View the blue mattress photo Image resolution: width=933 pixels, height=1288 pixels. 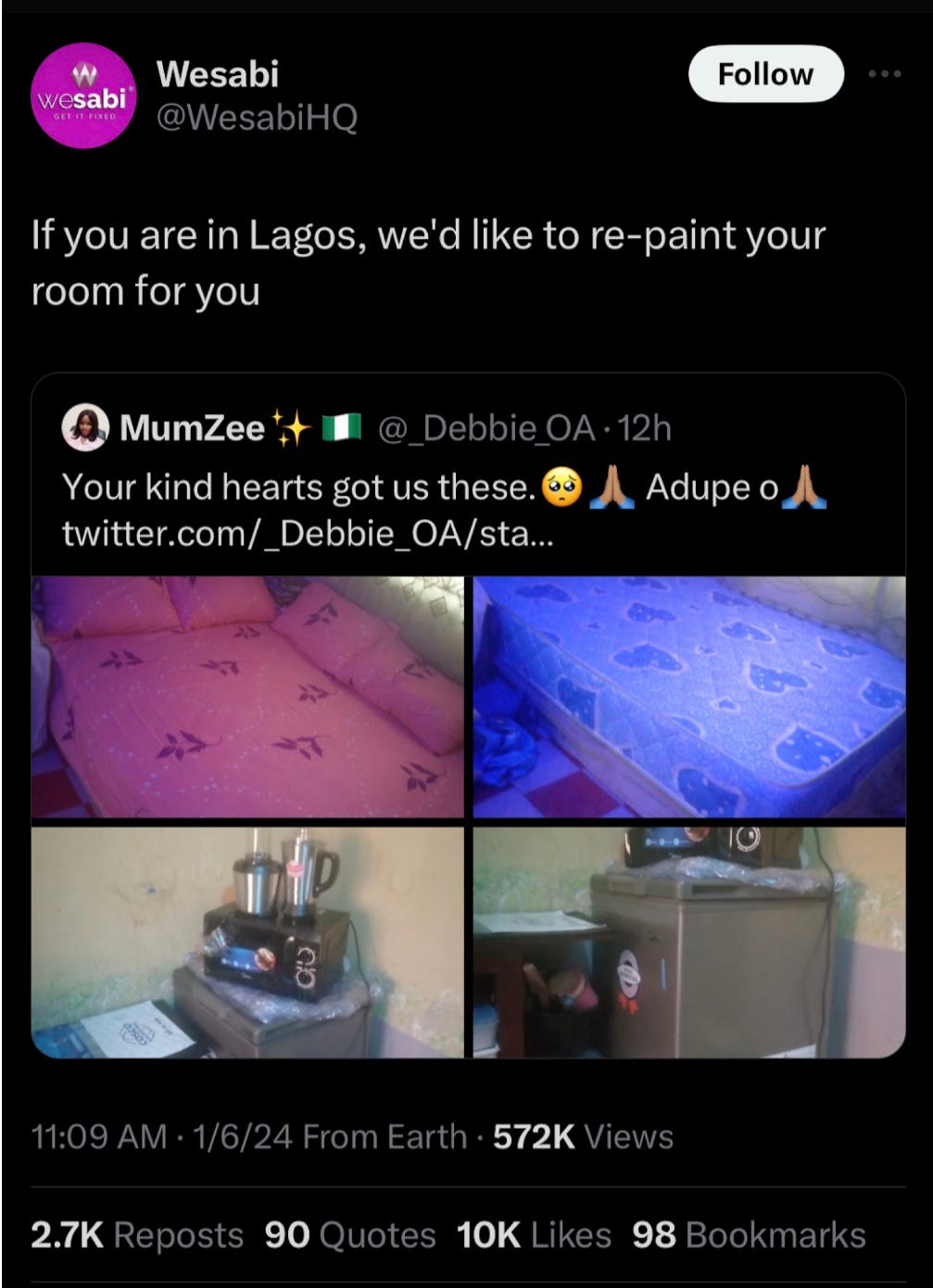click(x=689, y=697)
